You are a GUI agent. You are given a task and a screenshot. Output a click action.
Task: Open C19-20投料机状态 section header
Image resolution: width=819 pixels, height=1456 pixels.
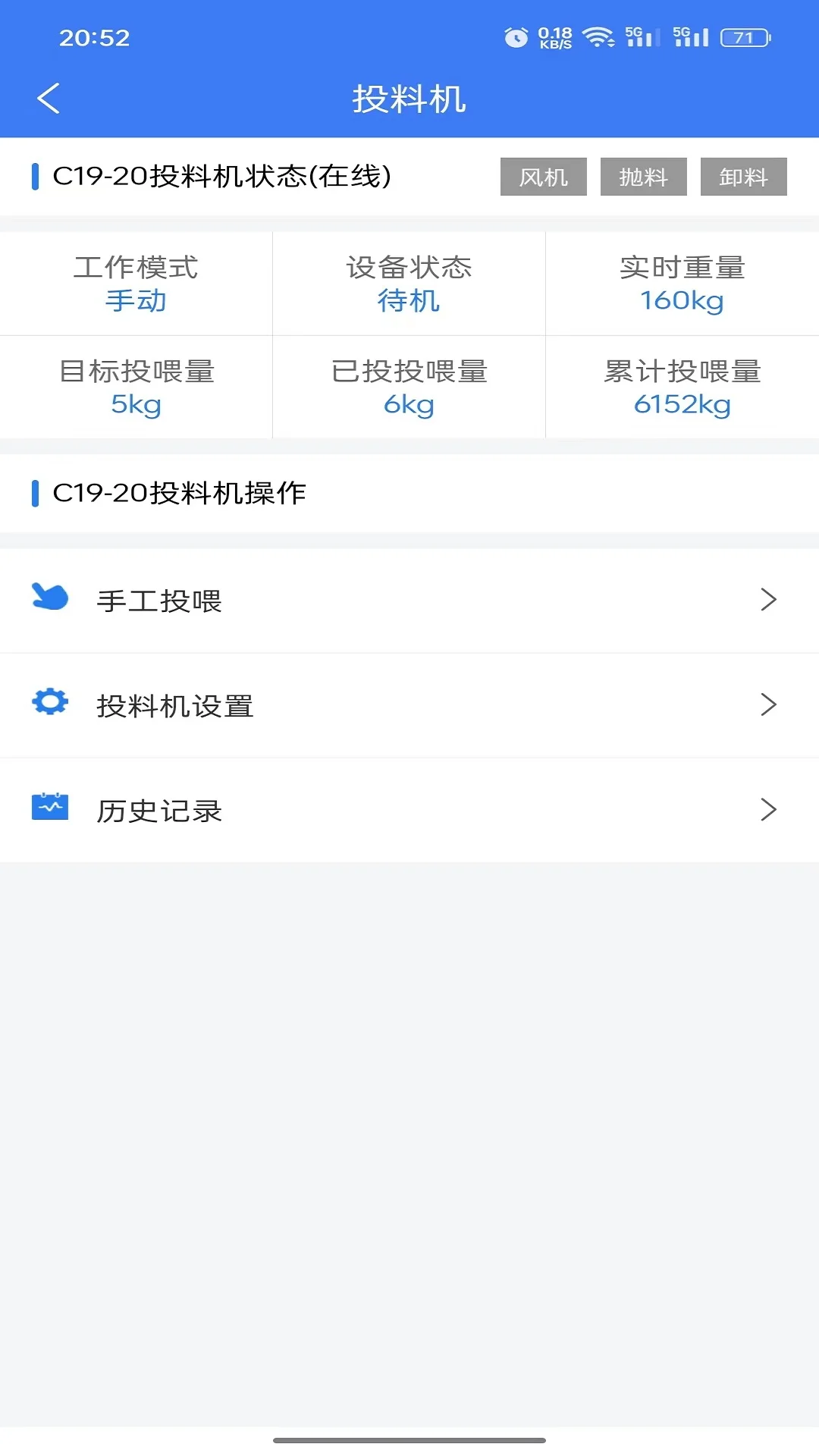tap(220, 177)
